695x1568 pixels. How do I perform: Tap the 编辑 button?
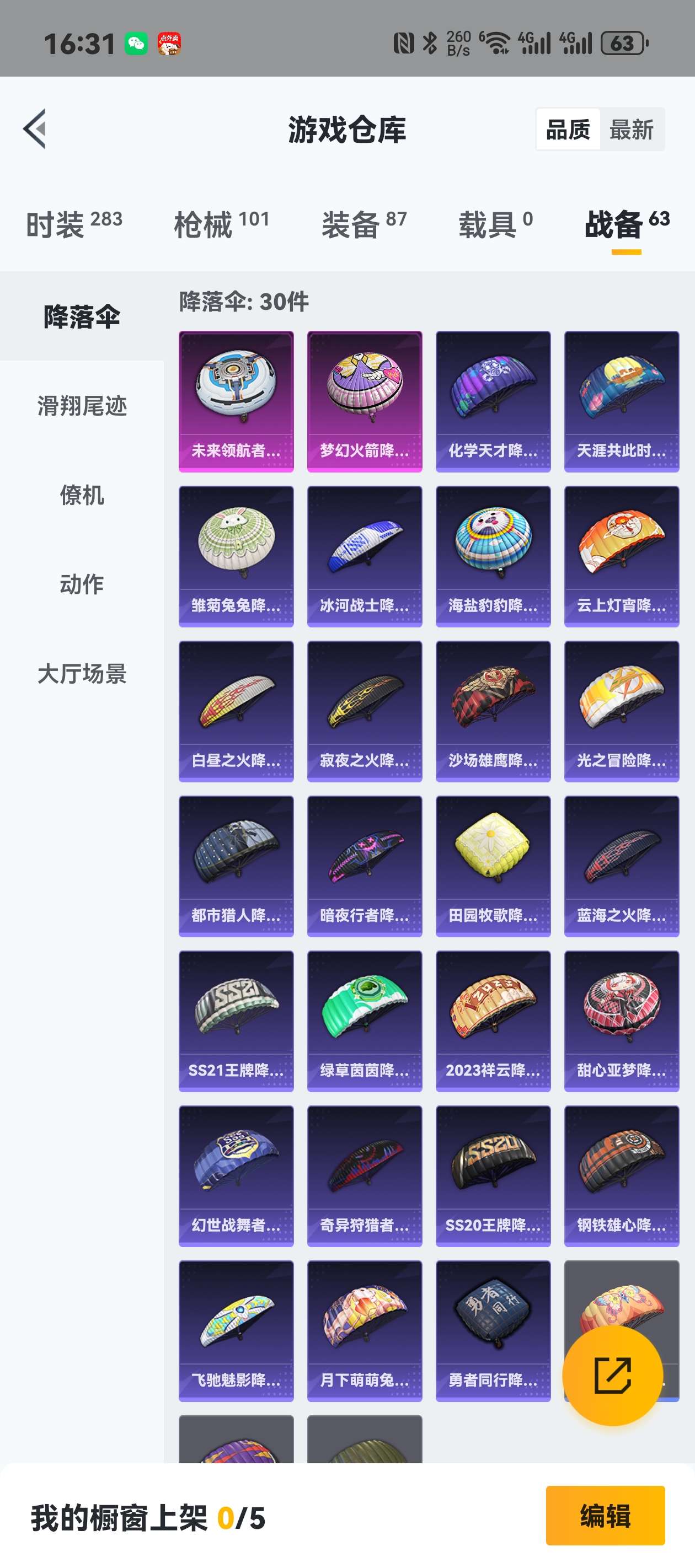pyautogui.click(x=605, y=1515)
